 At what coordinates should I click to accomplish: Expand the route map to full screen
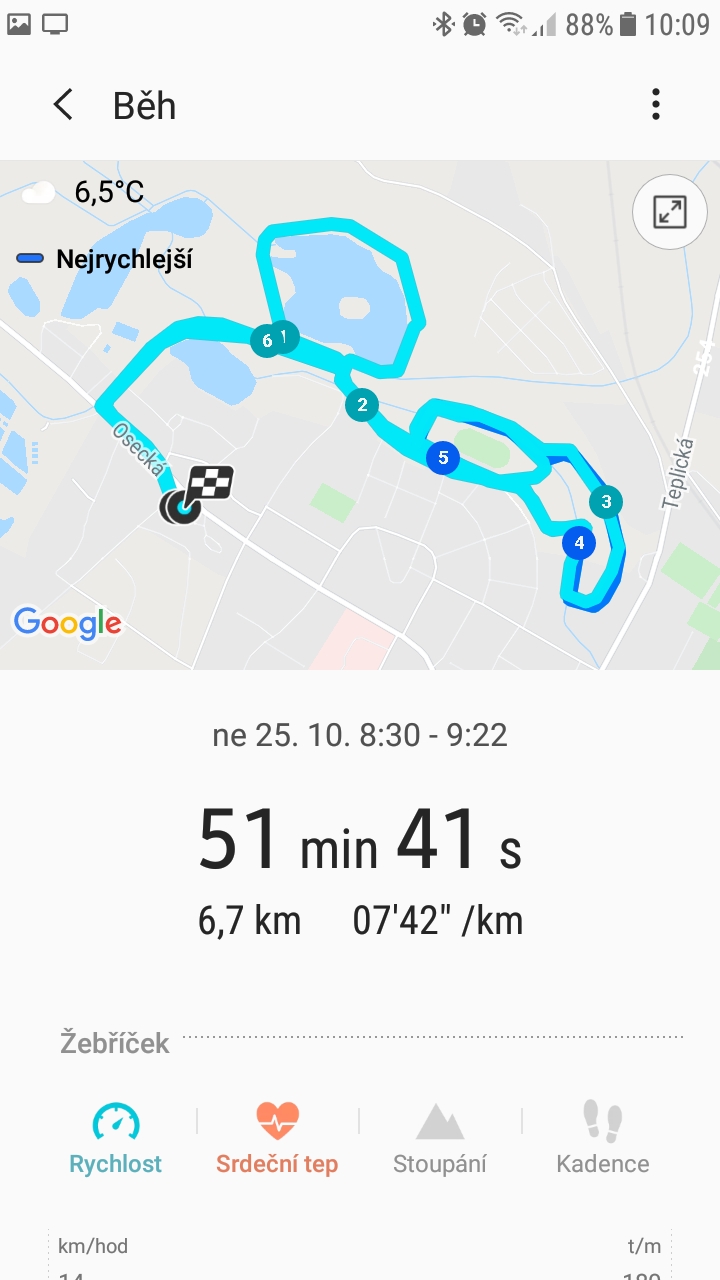pos(669,213)
